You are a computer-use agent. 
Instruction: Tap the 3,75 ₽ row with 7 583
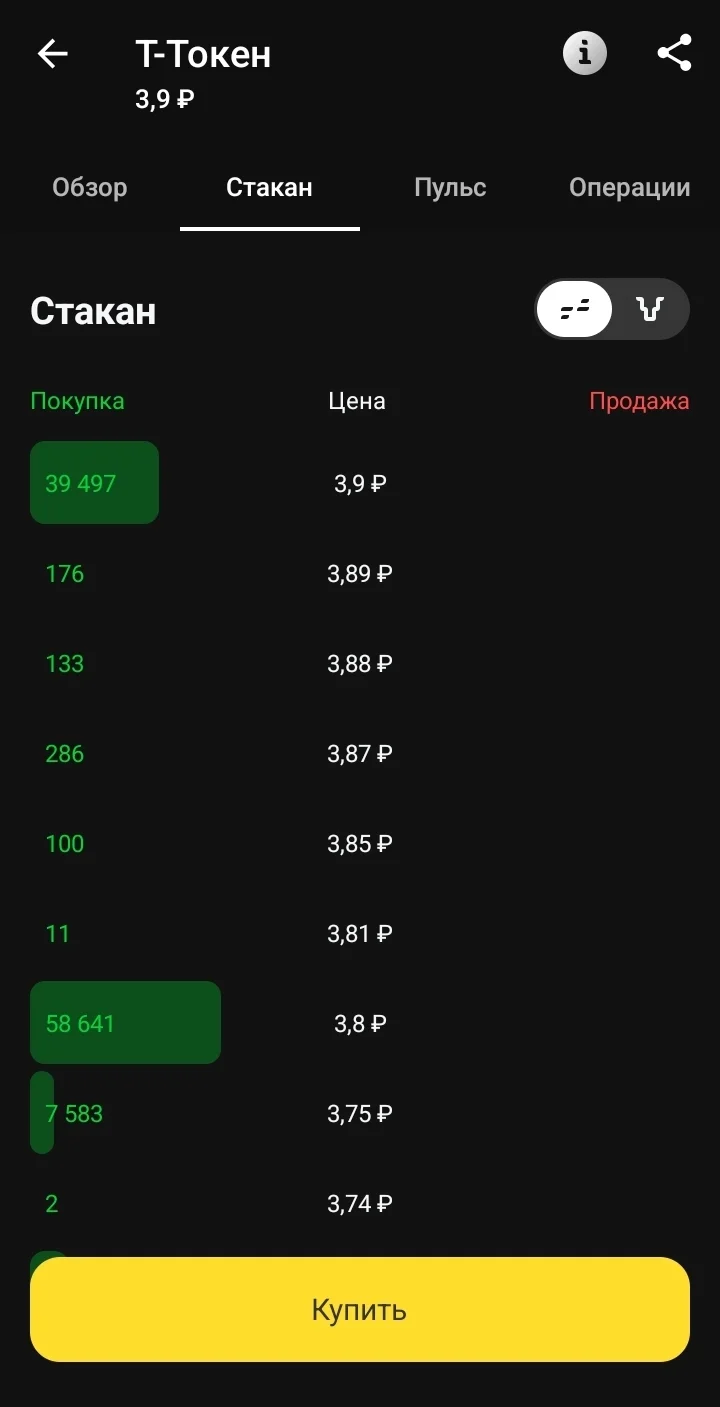coord(360,1113)
